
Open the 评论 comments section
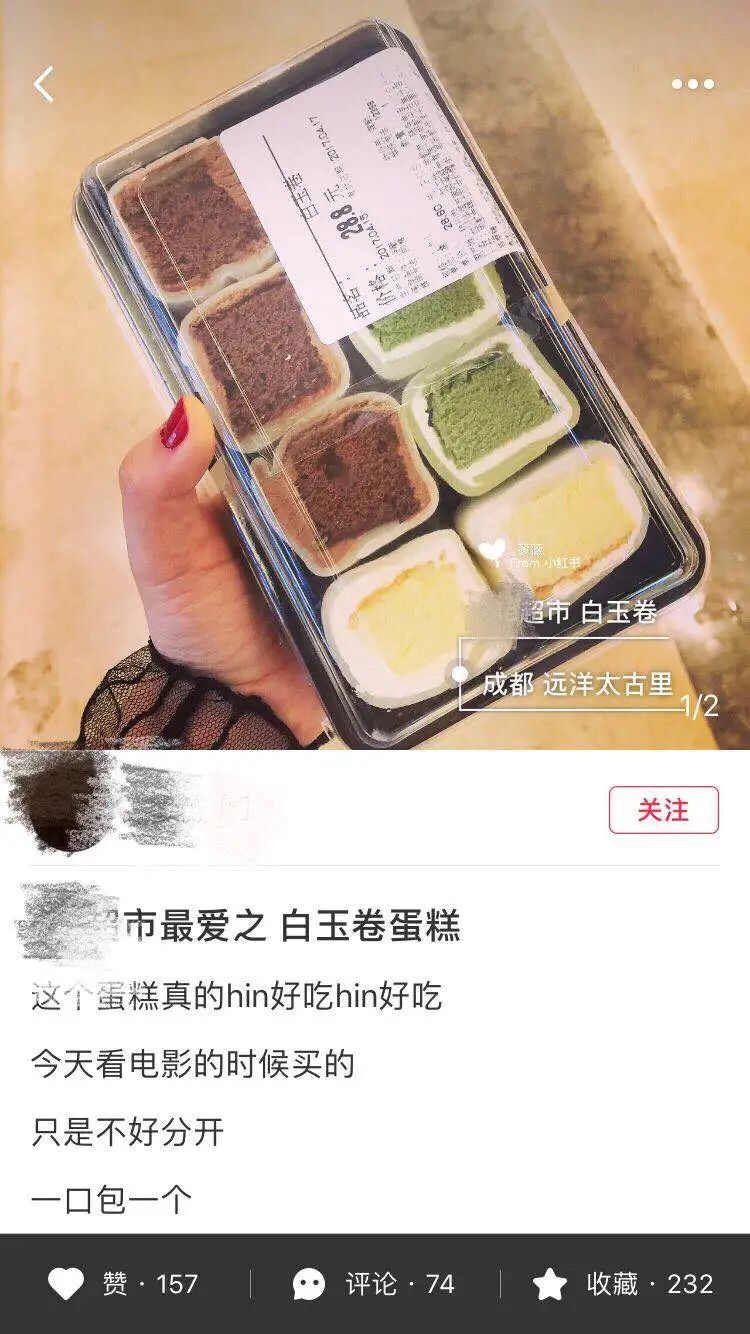point(374,1284)
